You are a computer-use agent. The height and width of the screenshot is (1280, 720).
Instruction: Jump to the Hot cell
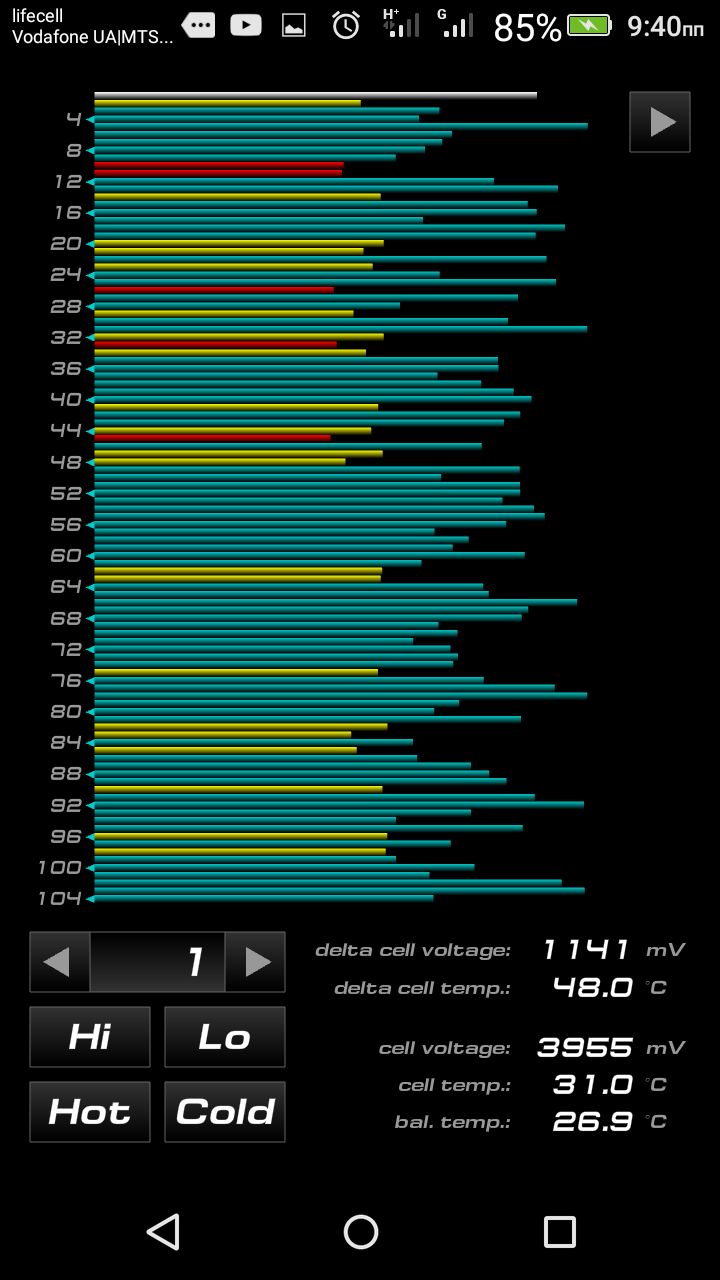pos(90,1112)
